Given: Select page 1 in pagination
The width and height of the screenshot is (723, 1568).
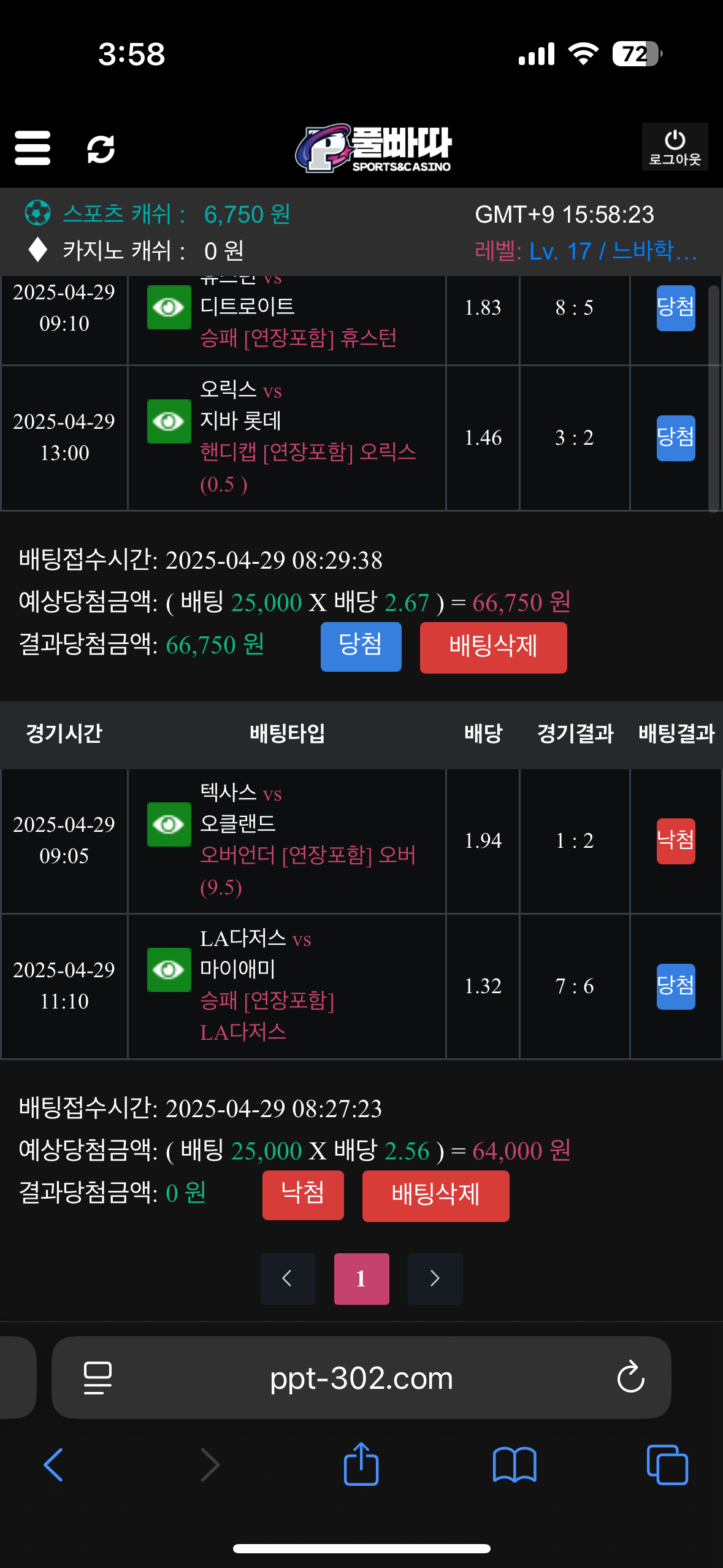Looking at the screenshot, I should 361,1278.
